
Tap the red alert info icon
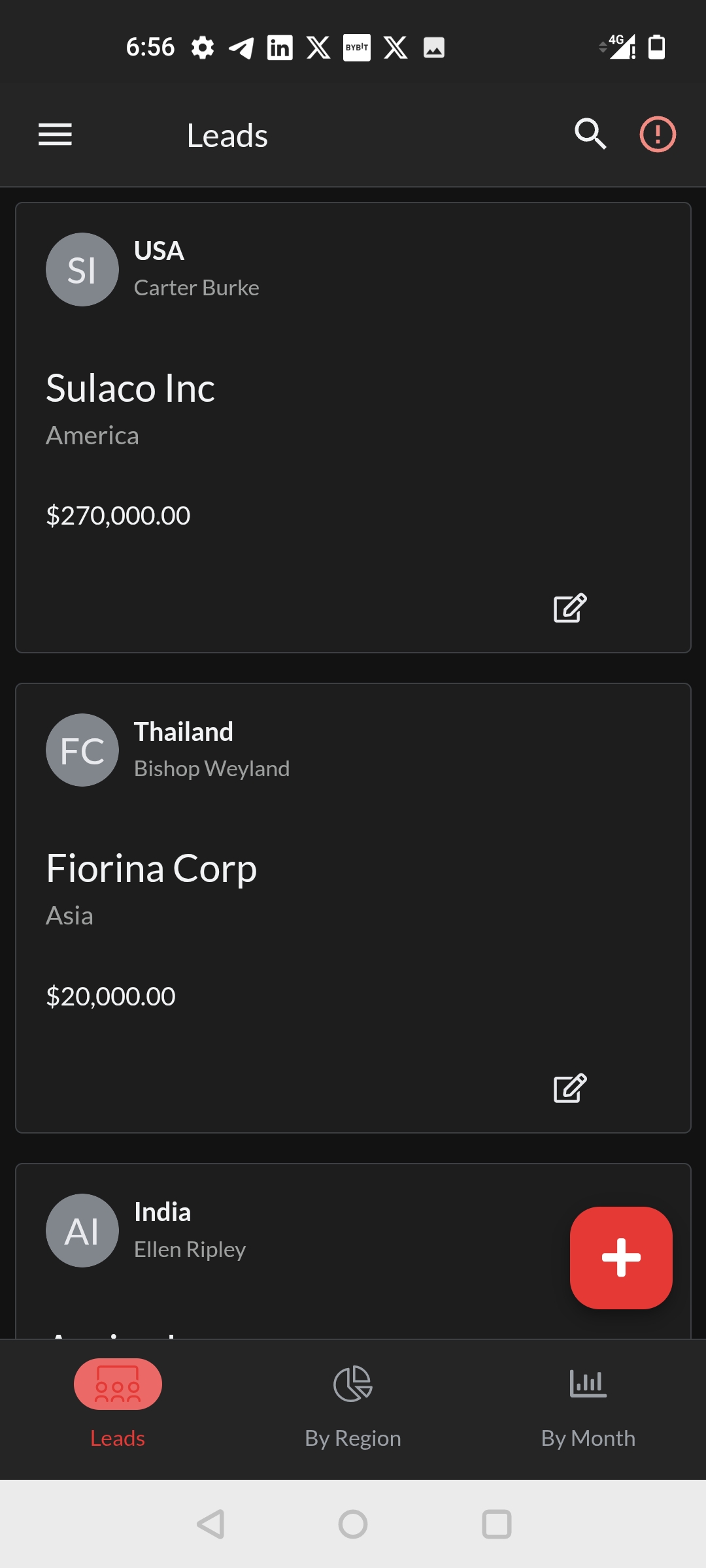657,135
